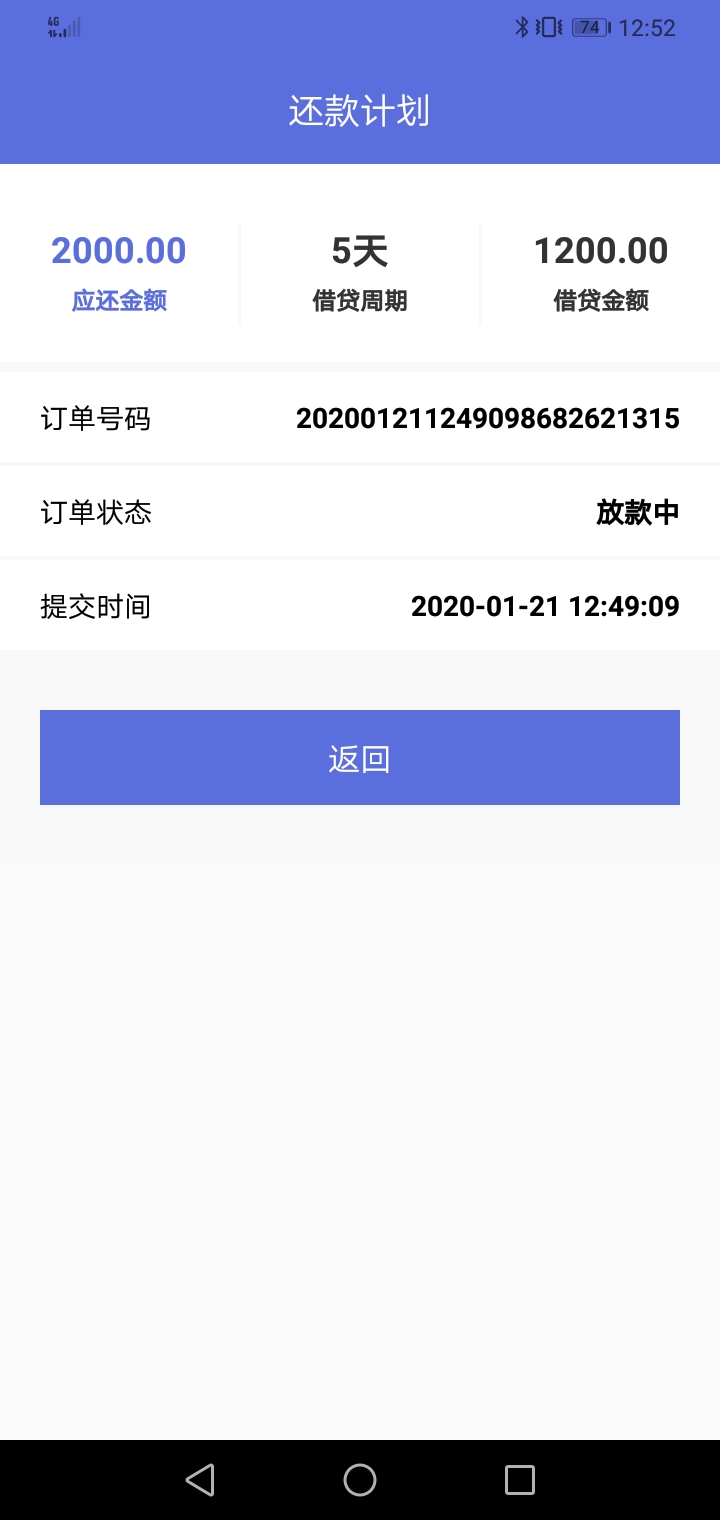
Task: Go back with the system back button
Action: 200,1479
